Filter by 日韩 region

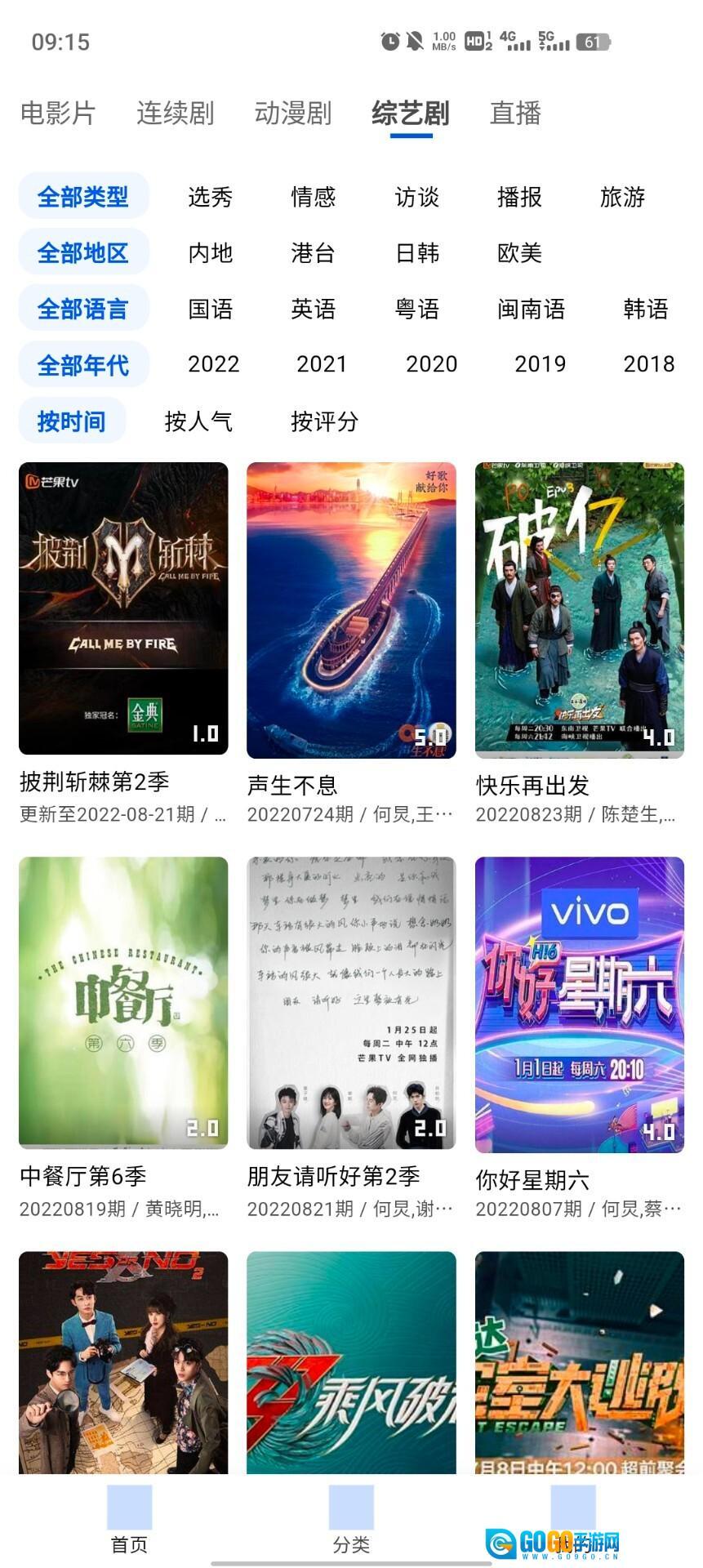click(x=417, y=253)
